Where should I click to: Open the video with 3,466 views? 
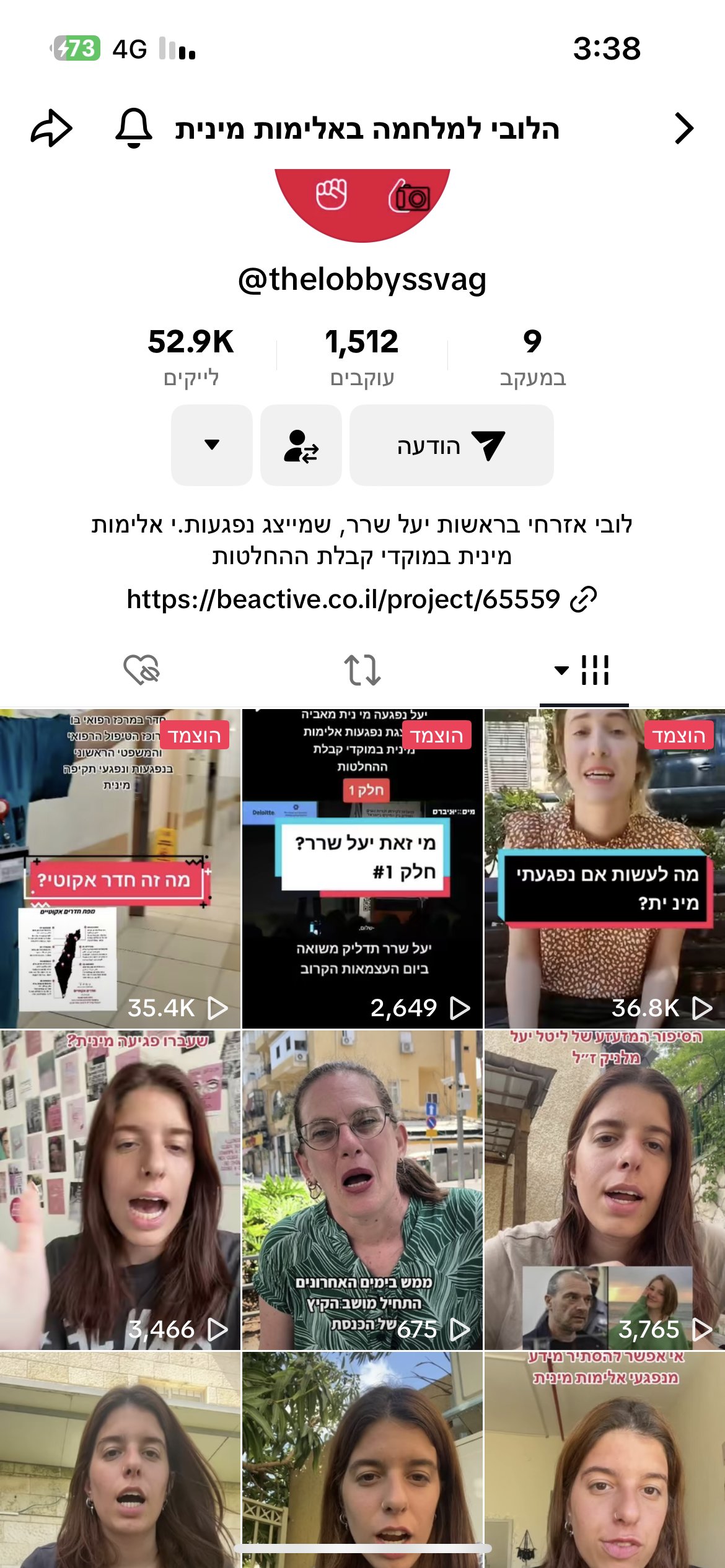120,1190
